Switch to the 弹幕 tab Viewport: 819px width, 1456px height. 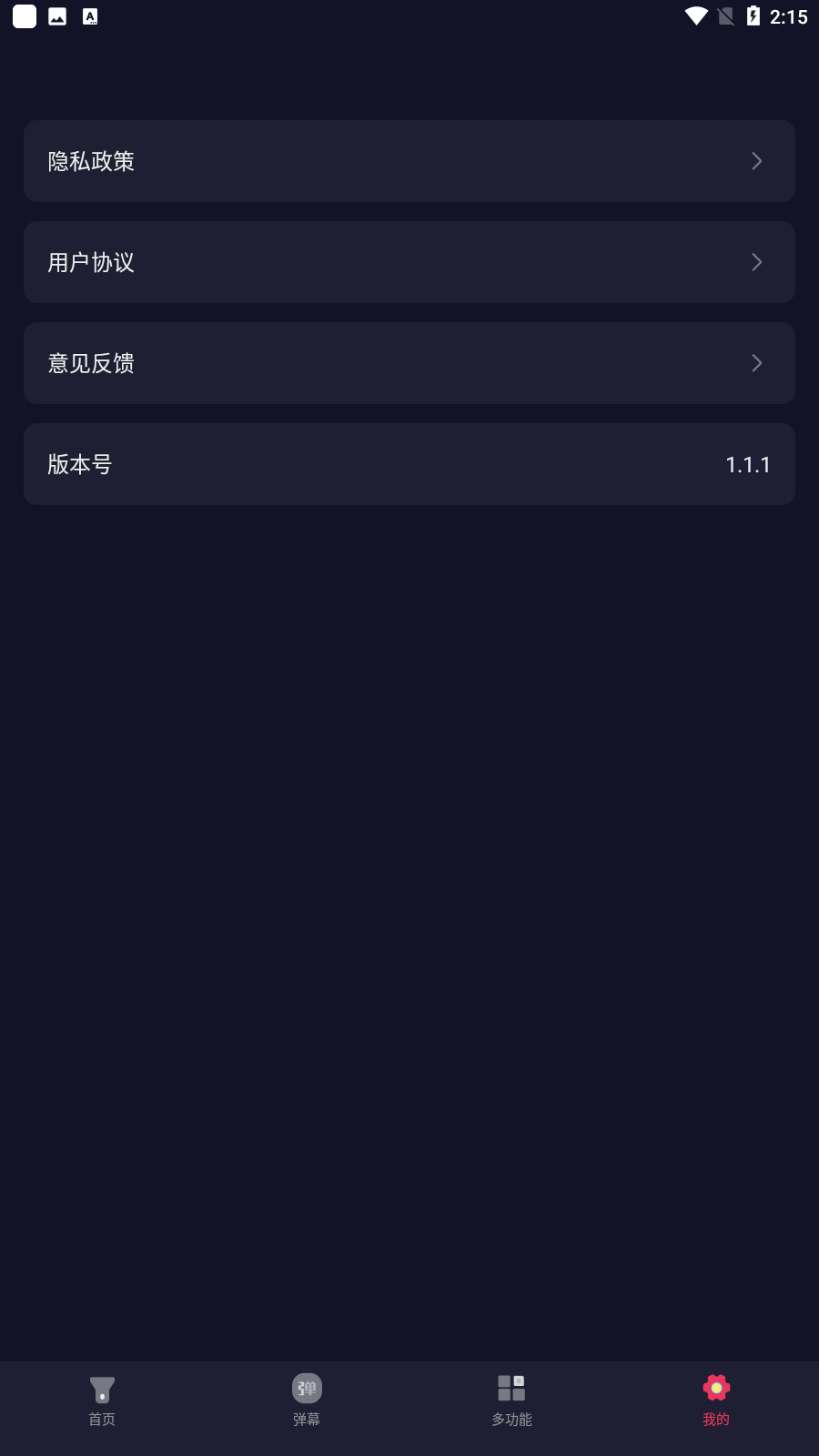307,1401
